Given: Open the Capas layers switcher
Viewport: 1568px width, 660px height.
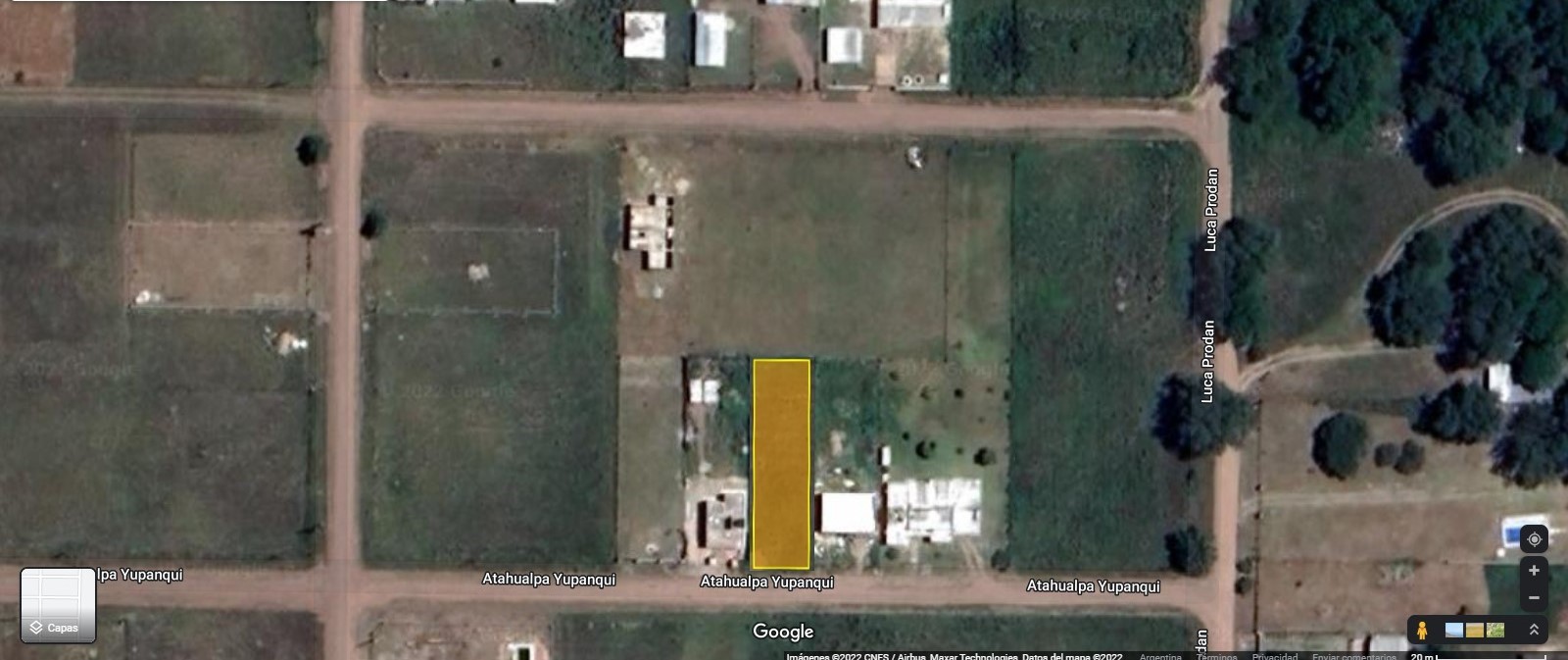Looking at the screenshot, I should point(58,605).
